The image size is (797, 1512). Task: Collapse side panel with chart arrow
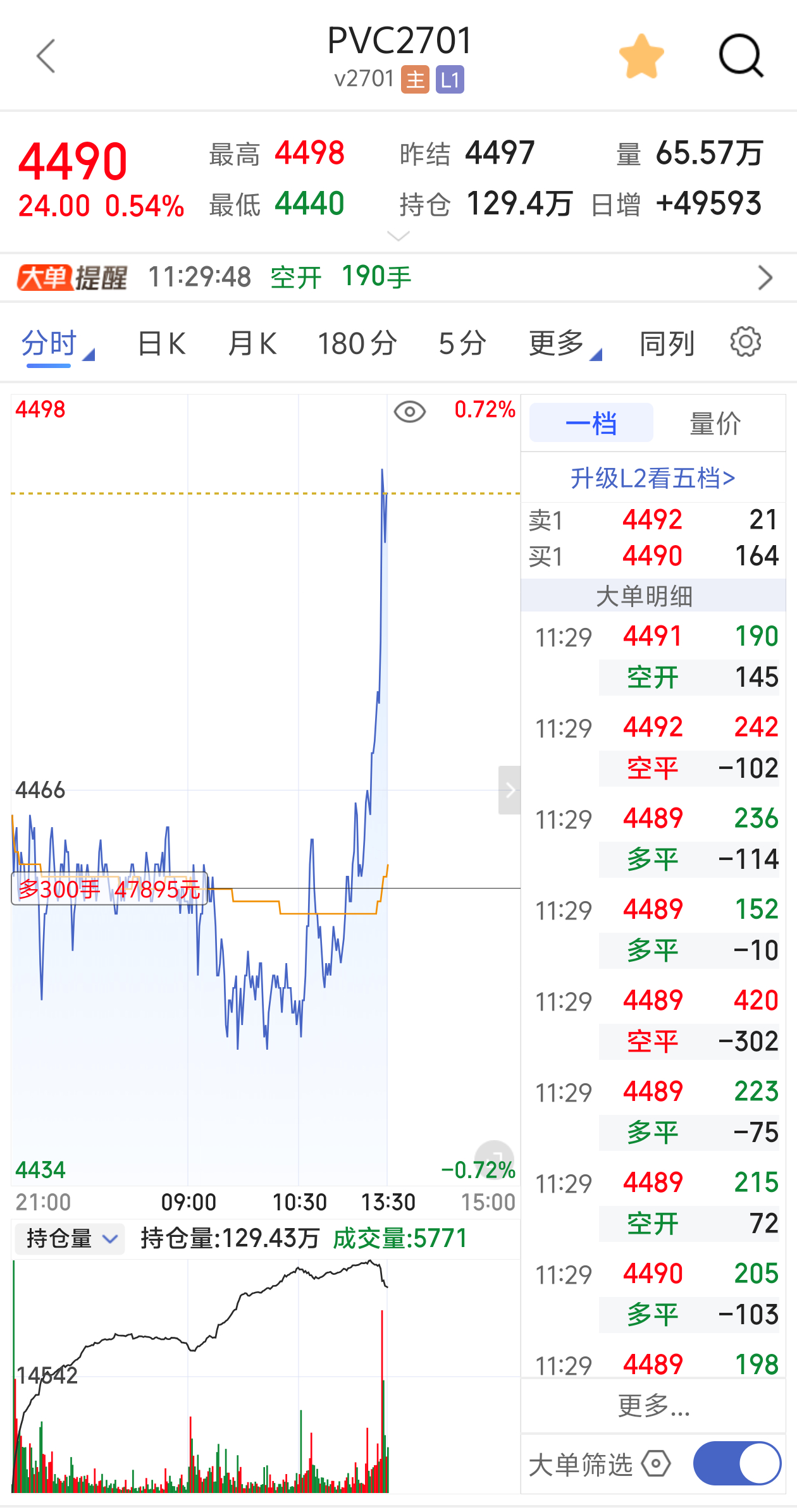(510, 790)
